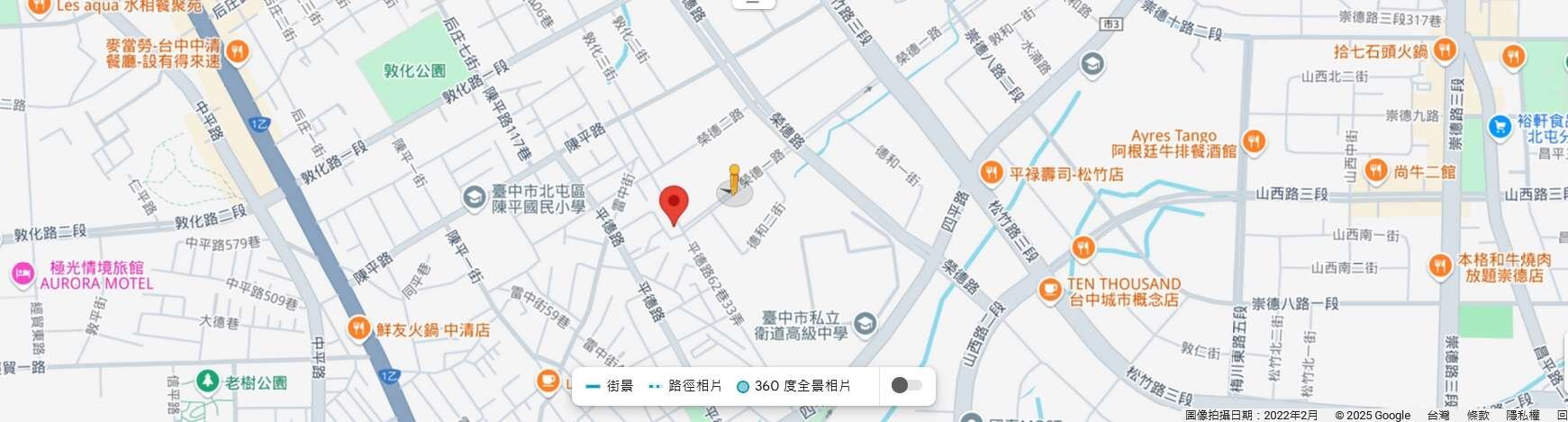1568x422 pixels.
Task: Open 麥當勞-台中中清餐廳 on the map
Action: point(238,52)
